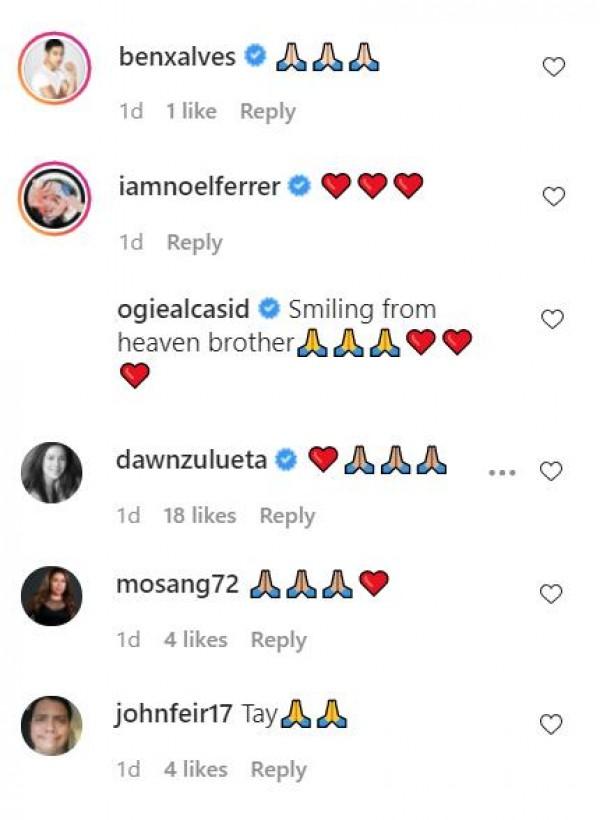See who liked benxalves's comment
The width and height of the screenshot is (600, 820).
(191, 112)
